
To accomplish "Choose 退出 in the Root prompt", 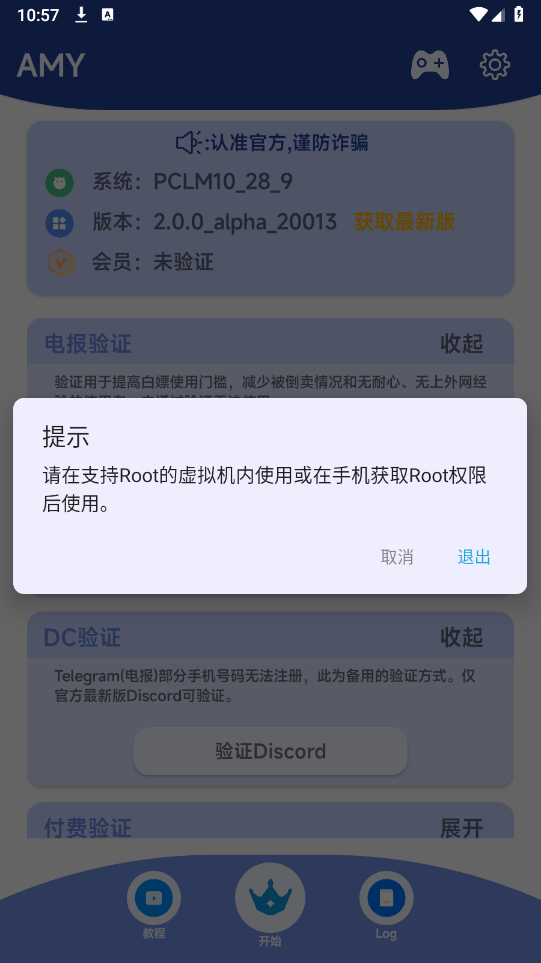I will (473, 557).
